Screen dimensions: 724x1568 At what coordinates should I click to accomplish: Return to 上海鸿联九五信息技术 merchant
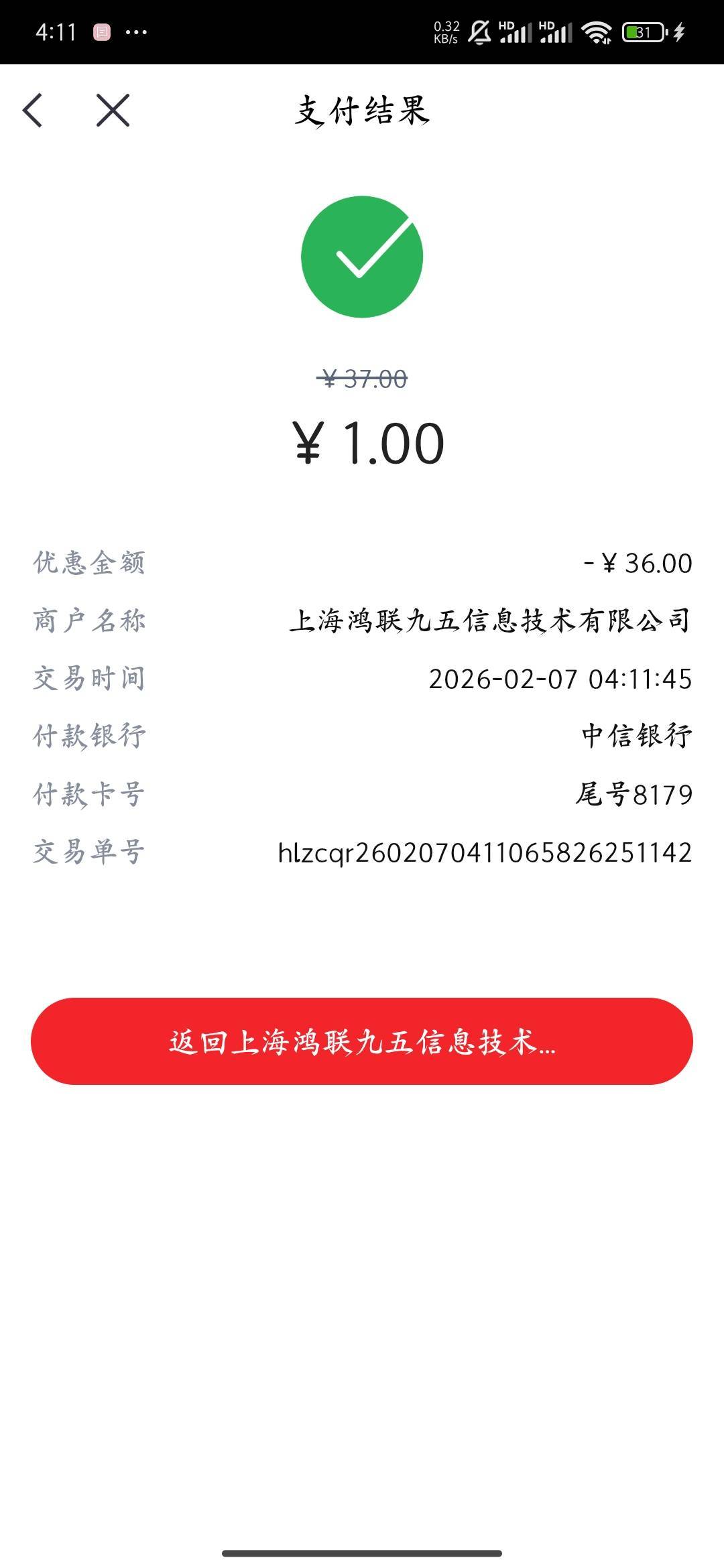[x=362, y=1041]
